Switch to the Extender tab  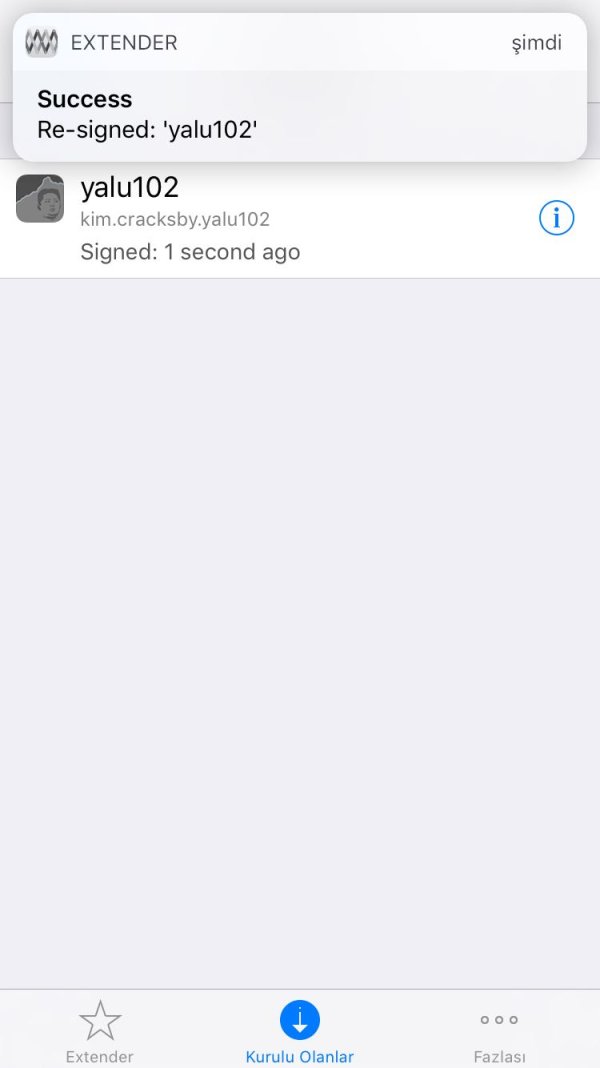coord(99,1032)
